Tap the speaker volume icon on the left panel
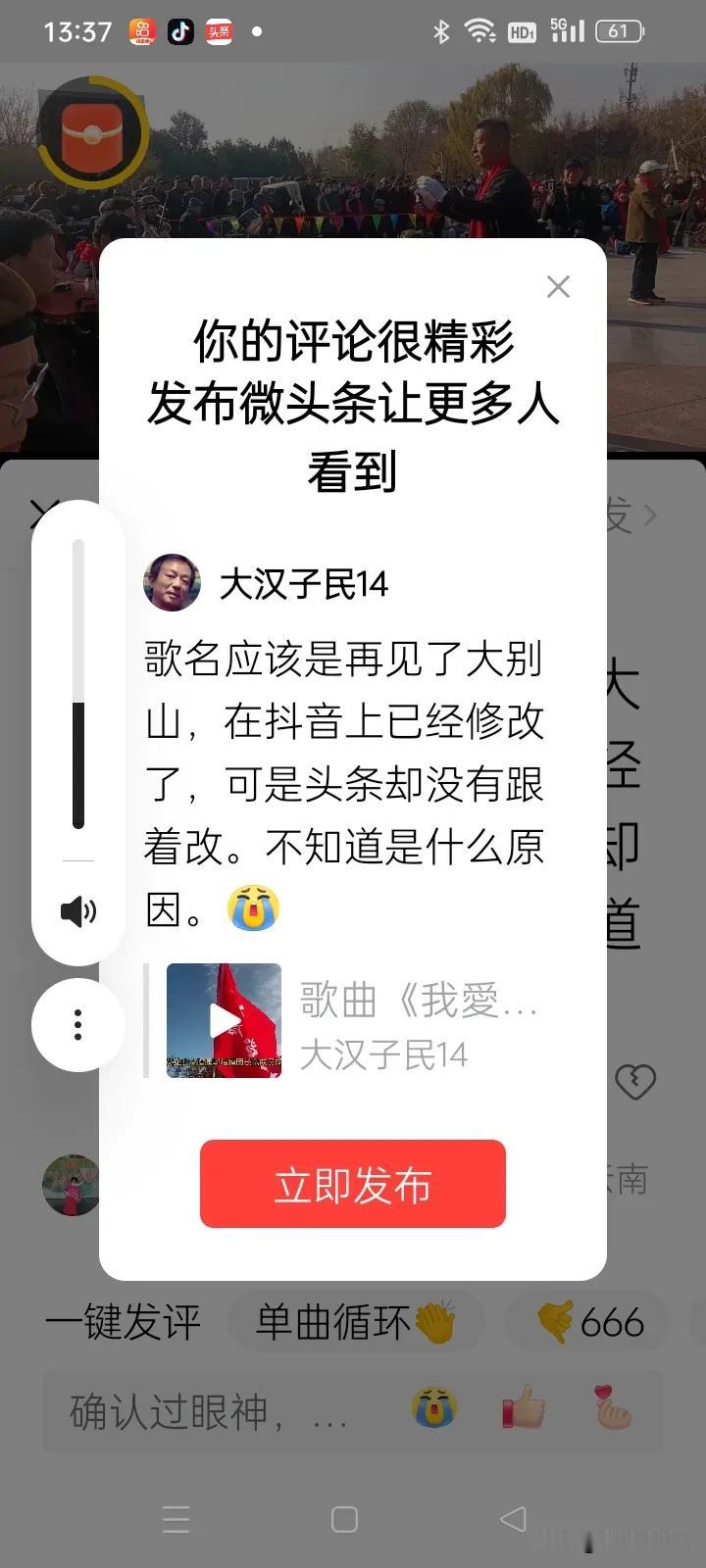Viewport: 706px width, 1568px height. point(77,910)
